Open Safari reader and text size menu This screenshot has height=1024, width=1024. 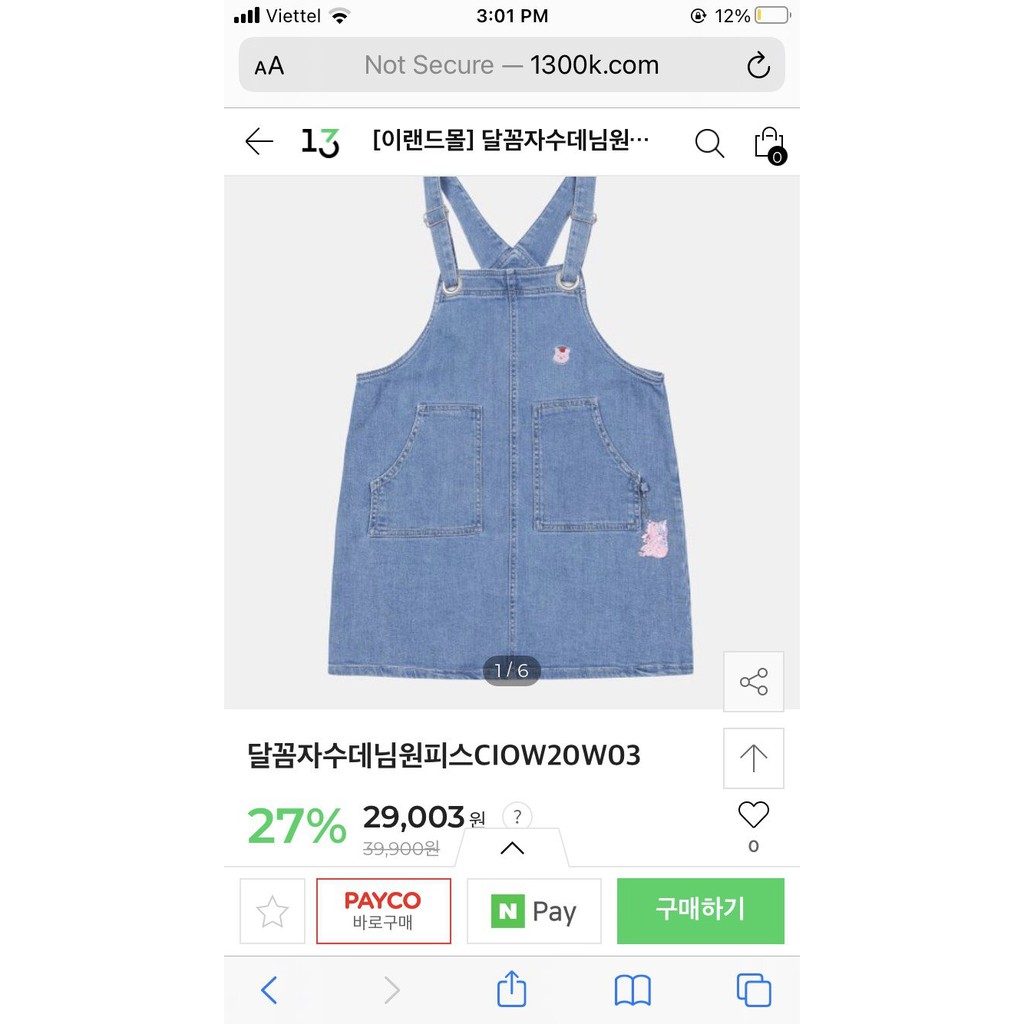click(x=269, y=66)
